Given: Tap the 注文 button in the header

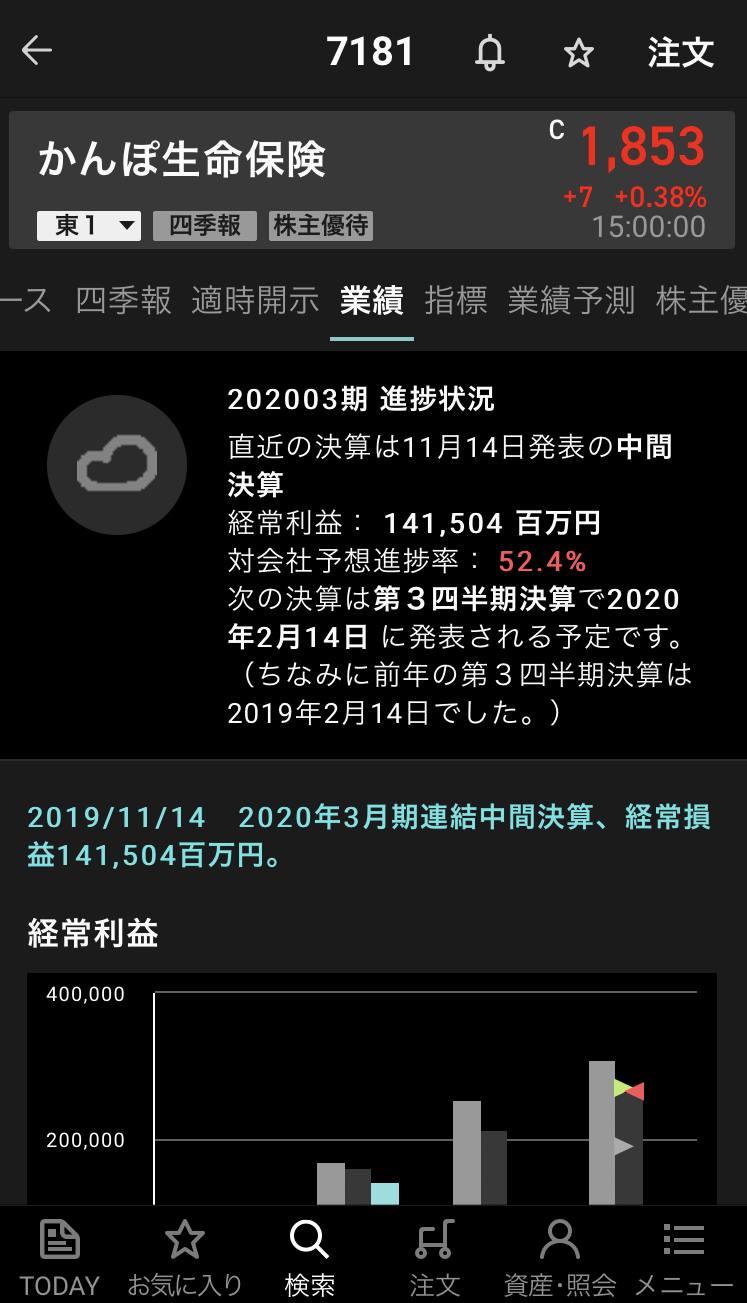Looking at the screenshot, I should point(680,52).
